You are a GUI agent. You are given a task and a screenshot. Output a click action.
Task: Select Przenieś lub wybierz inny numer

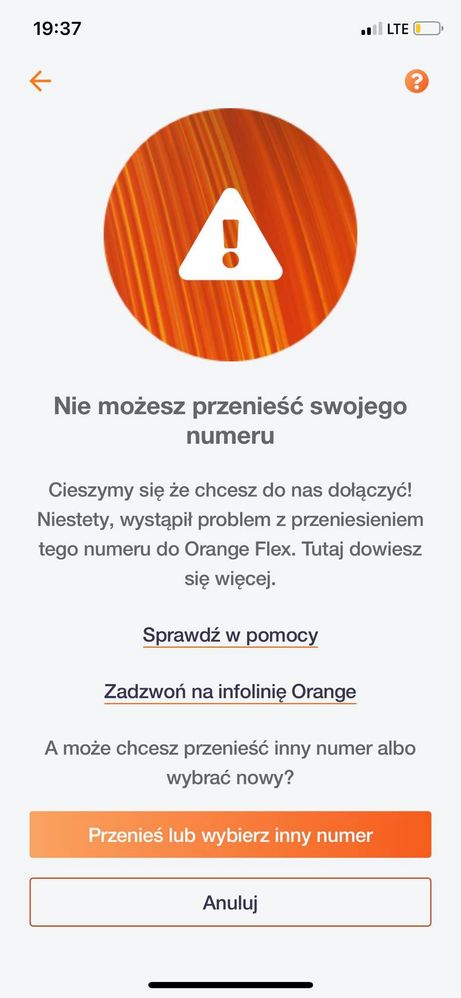(230, 834)
